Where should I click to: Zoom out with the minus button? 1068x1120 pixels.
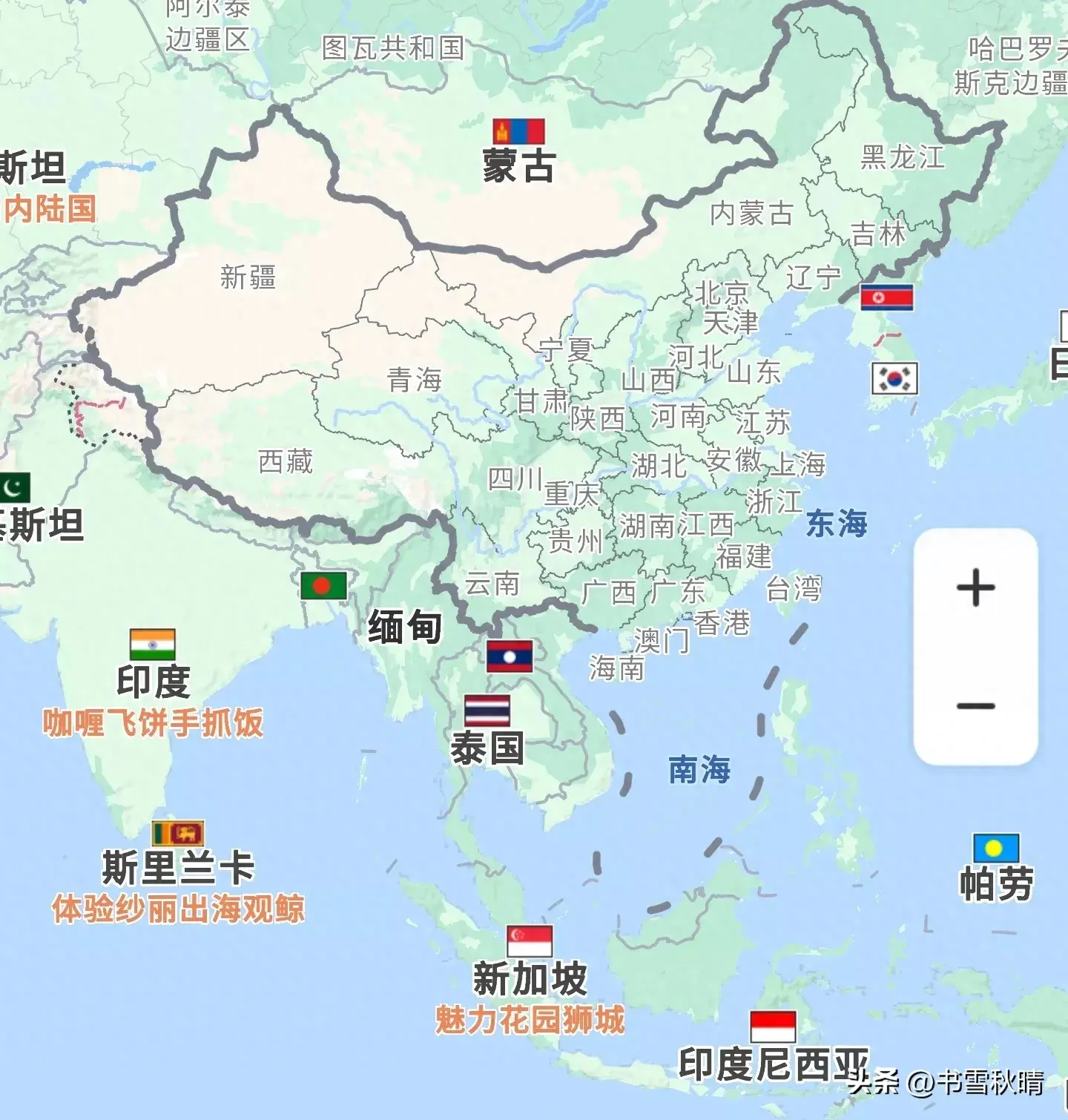tap(975, 705)
